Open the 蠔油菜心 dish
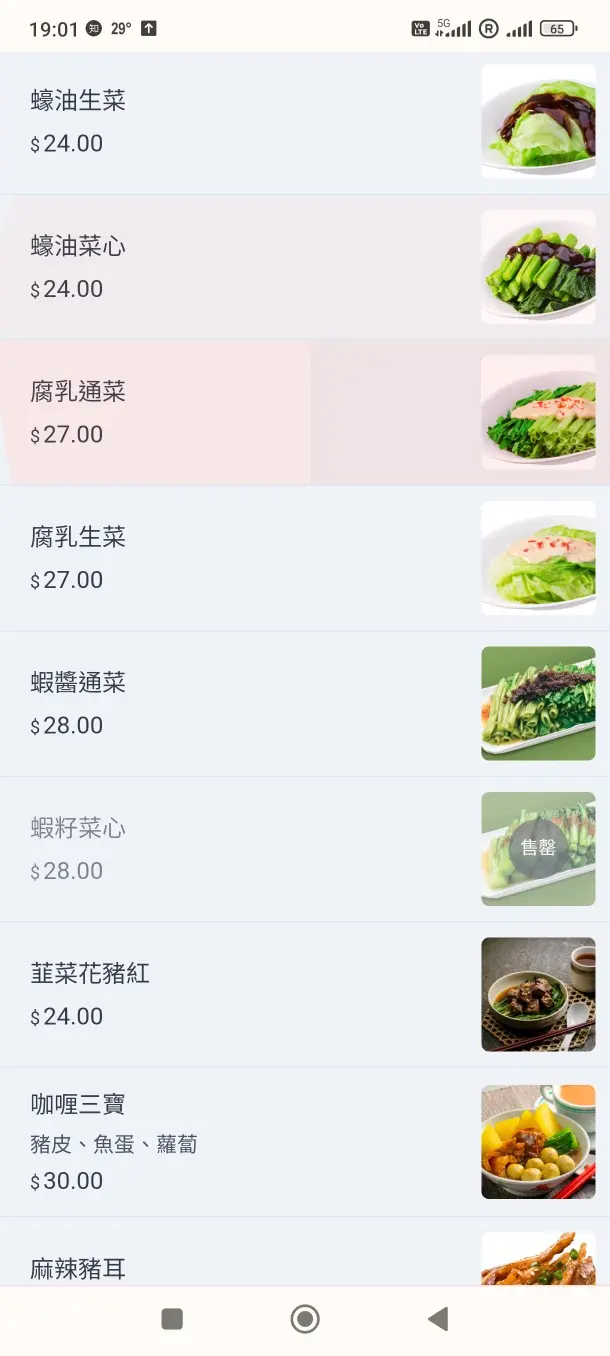 pyautogui.click(x=305, y=267)
